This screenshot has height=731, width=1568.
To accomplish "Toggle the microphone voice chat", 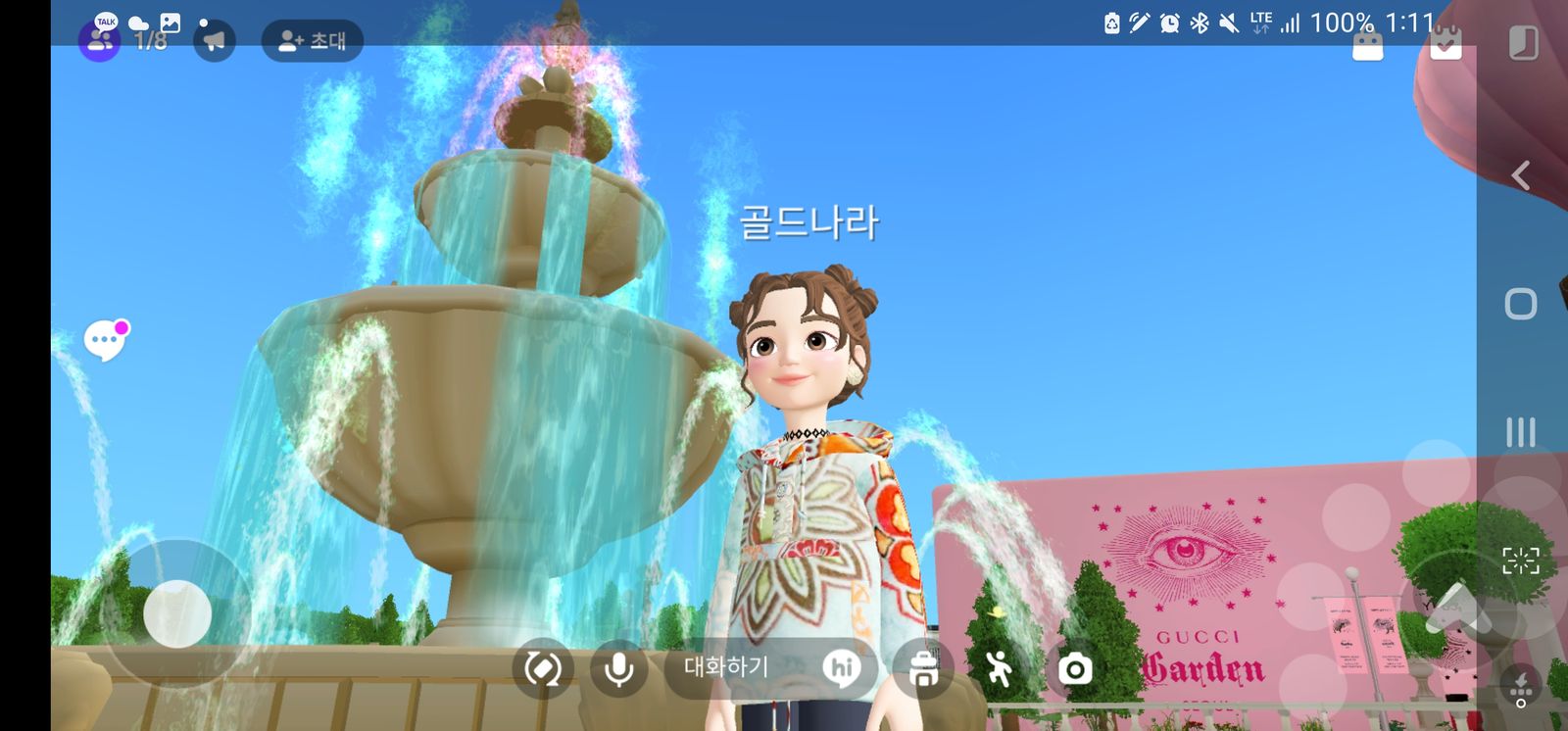I will 618,669.
